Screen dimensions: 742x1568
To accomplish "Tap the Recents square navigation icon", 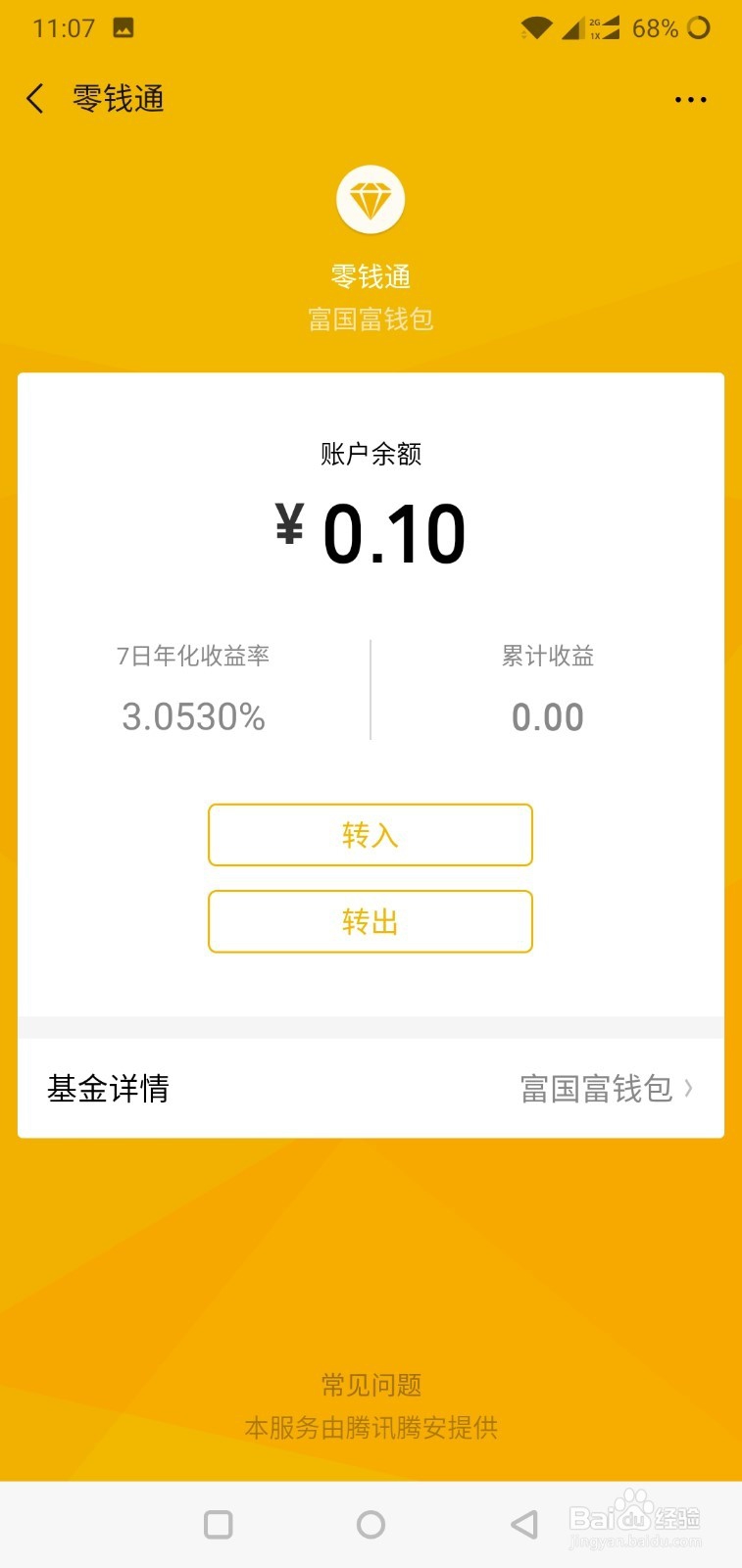I will pyautogui.click(x=218, y=1524).
